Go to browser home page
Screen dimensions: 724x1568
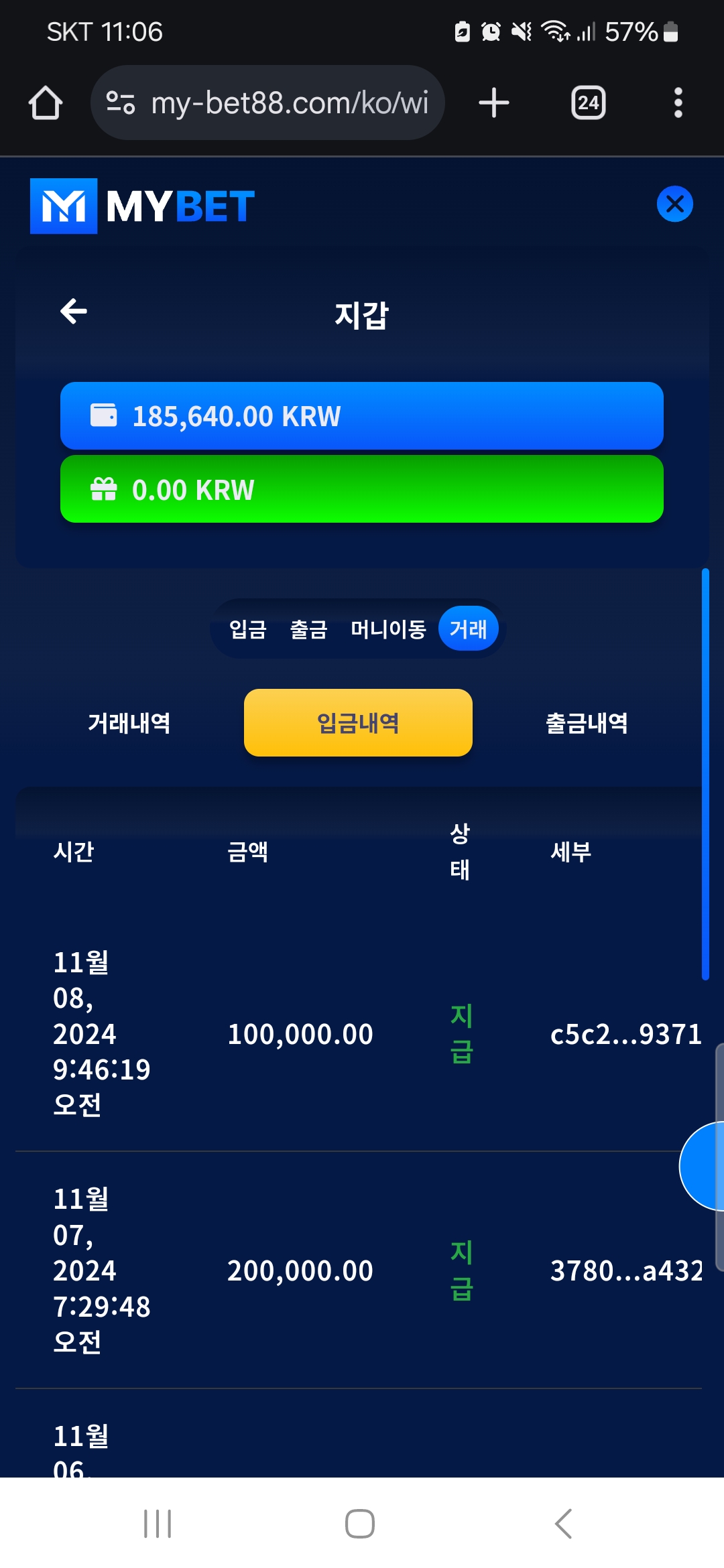pos(46,103)
